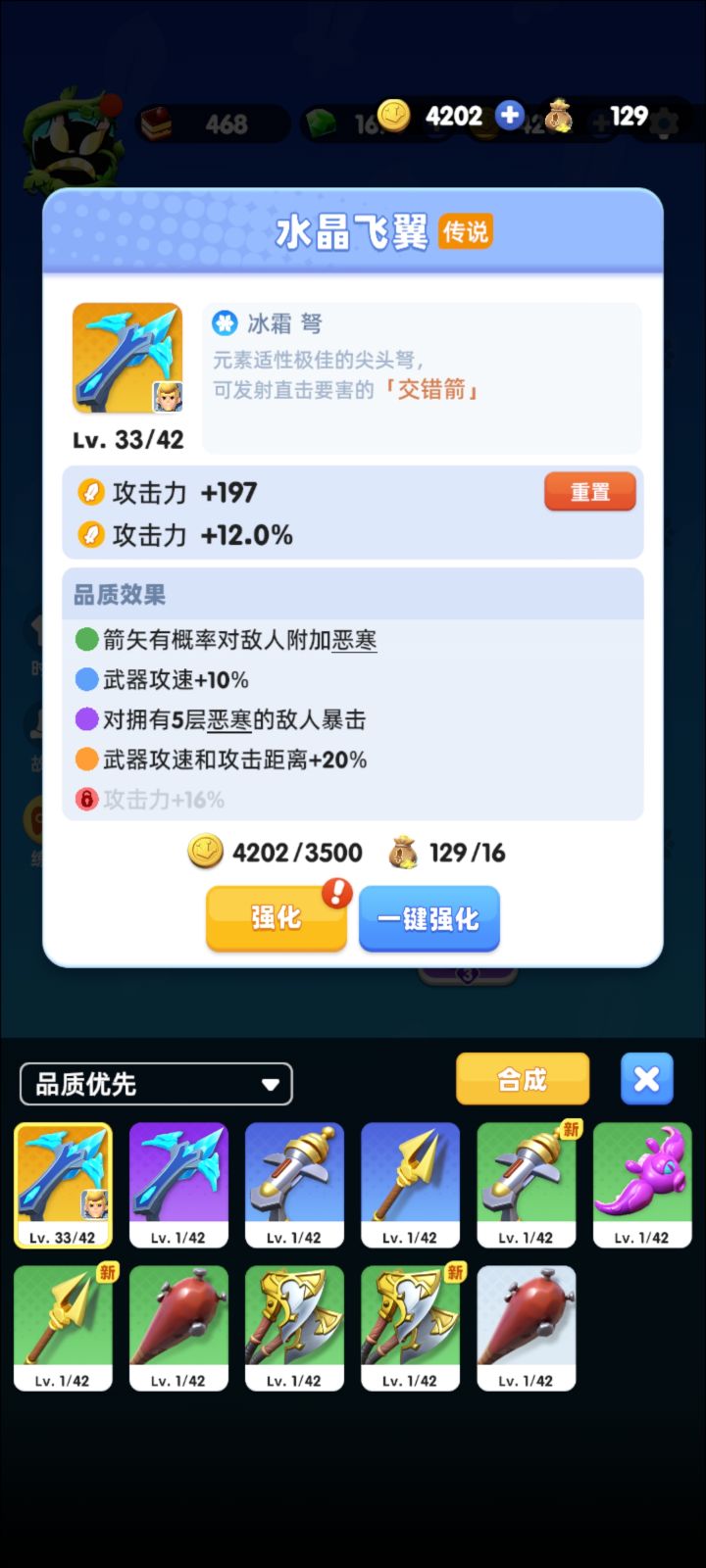
Task: Tap the 水晶飞翼 weapon portrait in the dialog
Action: (126, 357)
